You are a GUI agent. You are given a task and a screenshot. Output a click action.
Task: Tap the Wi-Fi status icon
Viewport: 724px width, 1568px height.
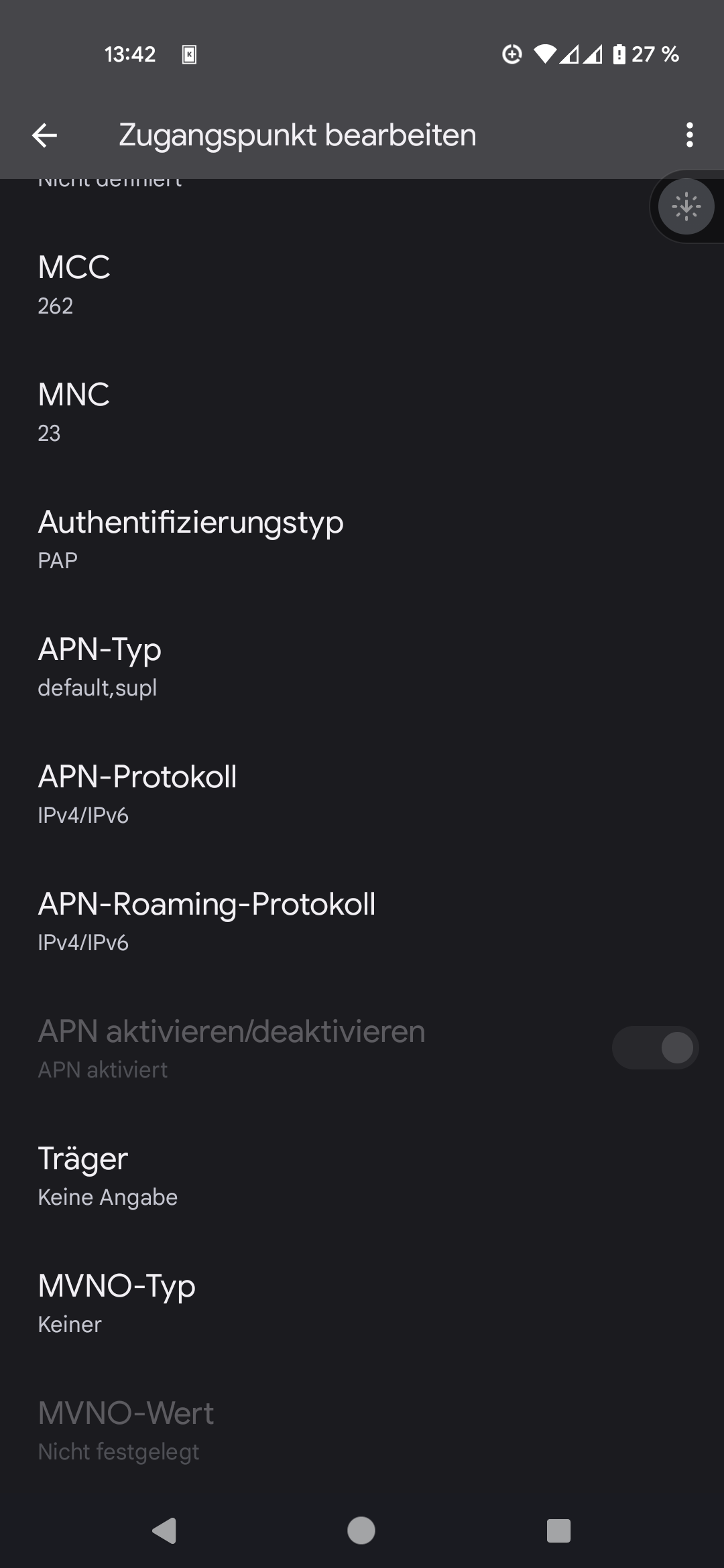[544, 54]
